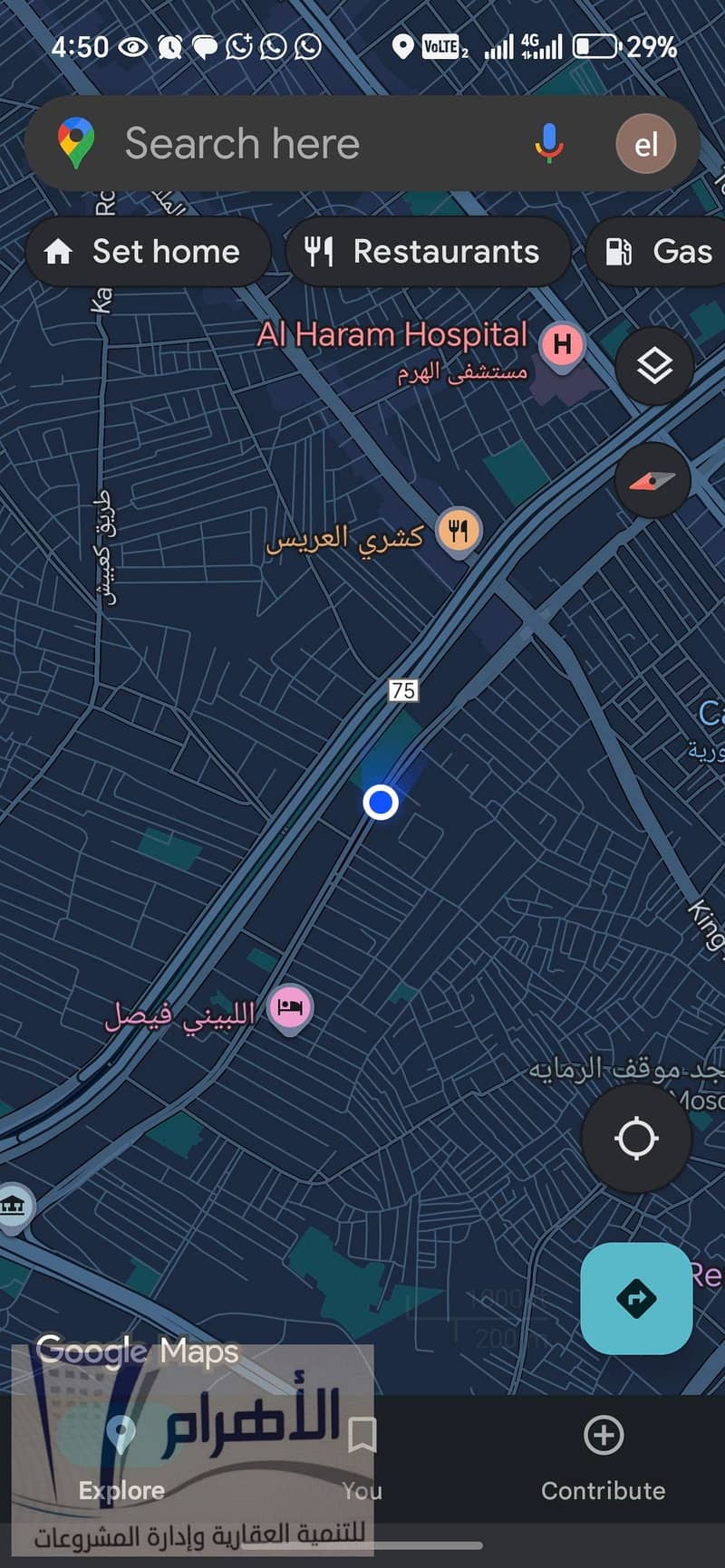Tap the Set home chip
725x1568 pixels.
point(149,252)
